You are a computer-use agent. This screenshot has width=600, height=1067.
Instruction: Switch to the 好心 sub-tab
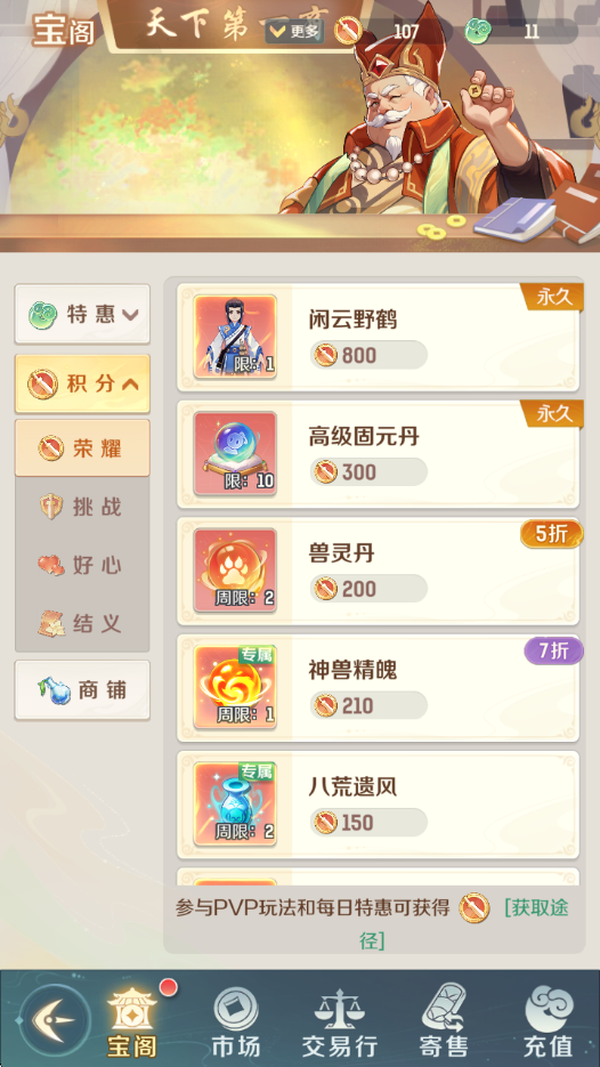pyautogui.click(x=82, y=565)
